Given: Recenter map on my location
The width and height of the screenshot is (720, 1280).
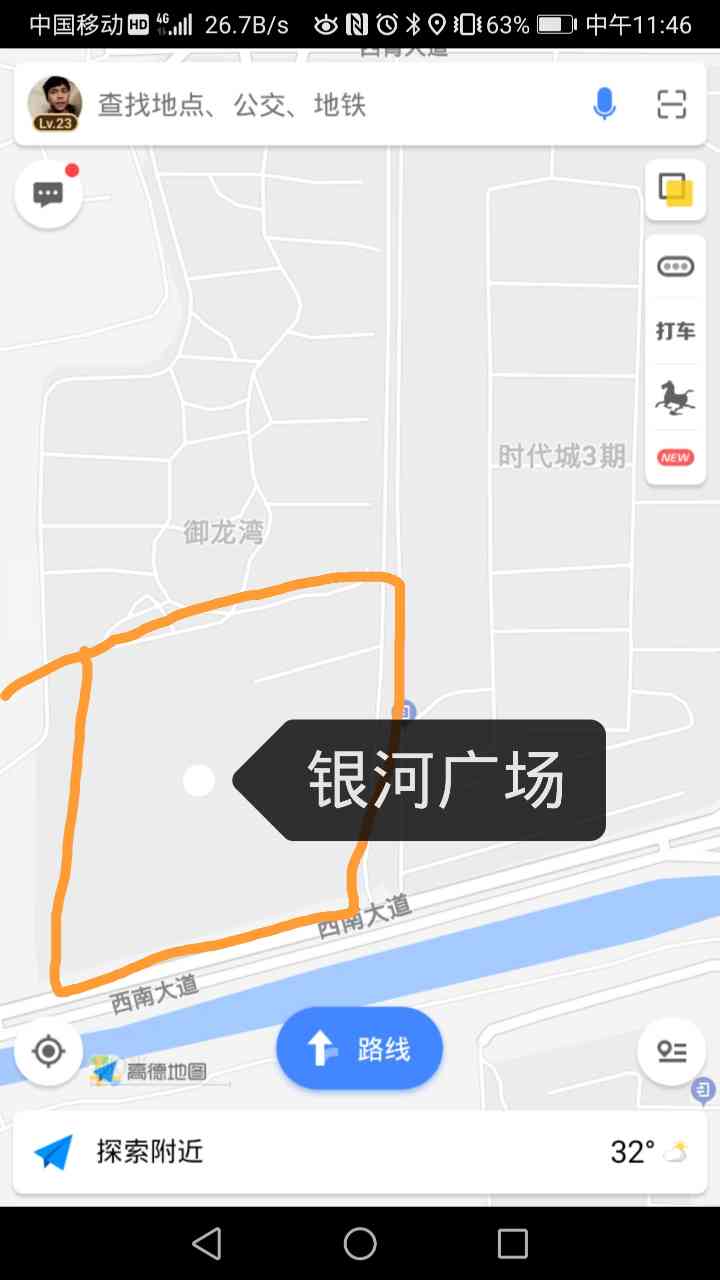Looking at the screenshot, I should click(x=48, y=1051).
